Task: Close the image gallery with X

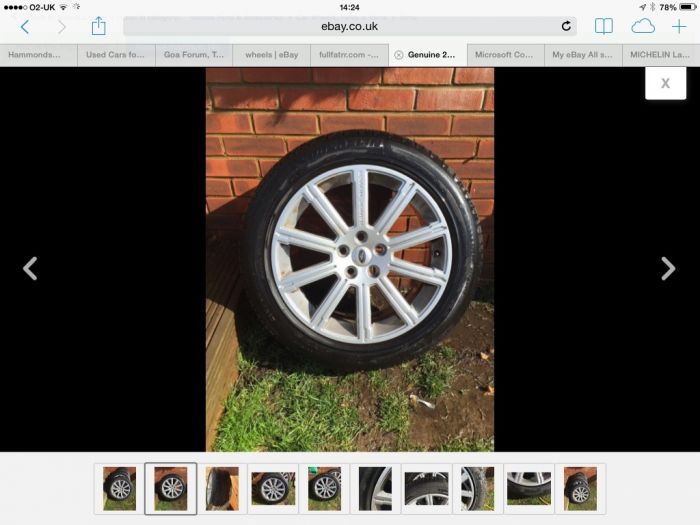Action: pyautogui.click(x=665, y=84)
